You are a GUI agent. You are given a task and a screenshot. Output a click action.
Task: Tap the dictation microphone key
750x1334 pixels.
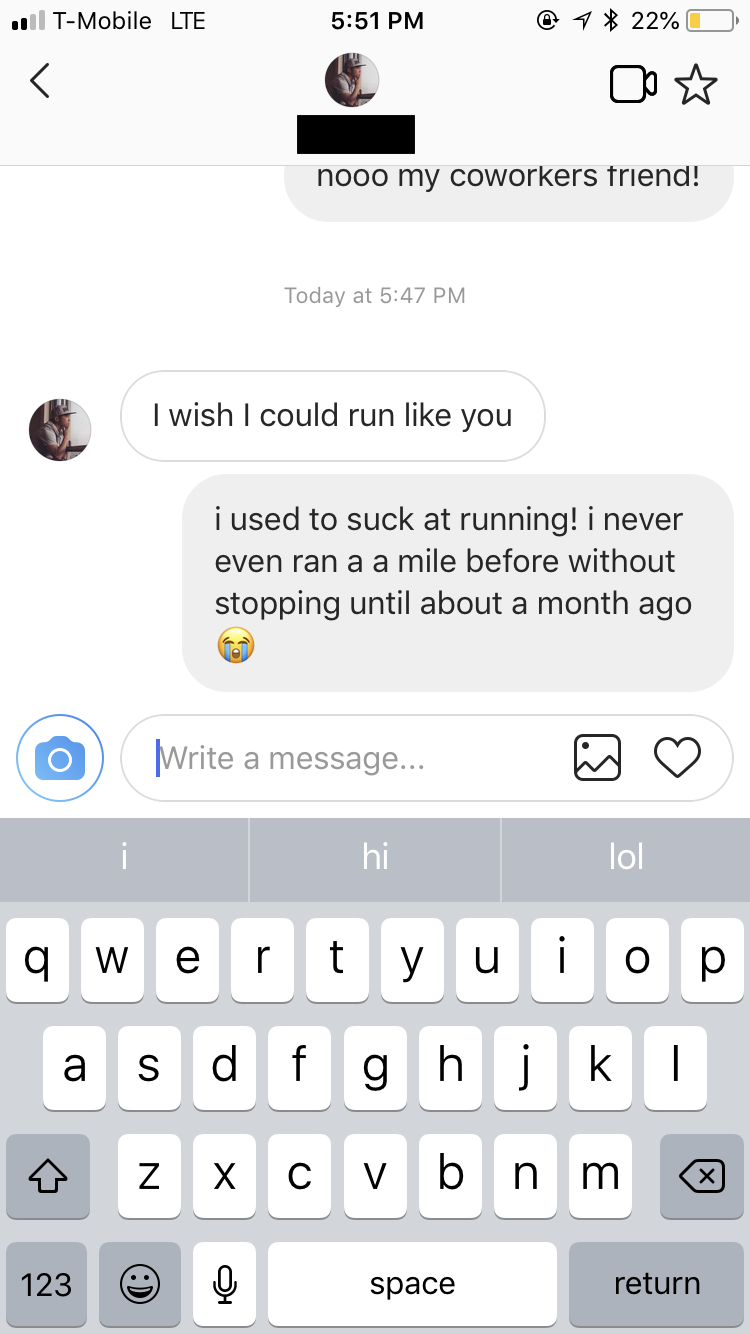point(225,1285)
